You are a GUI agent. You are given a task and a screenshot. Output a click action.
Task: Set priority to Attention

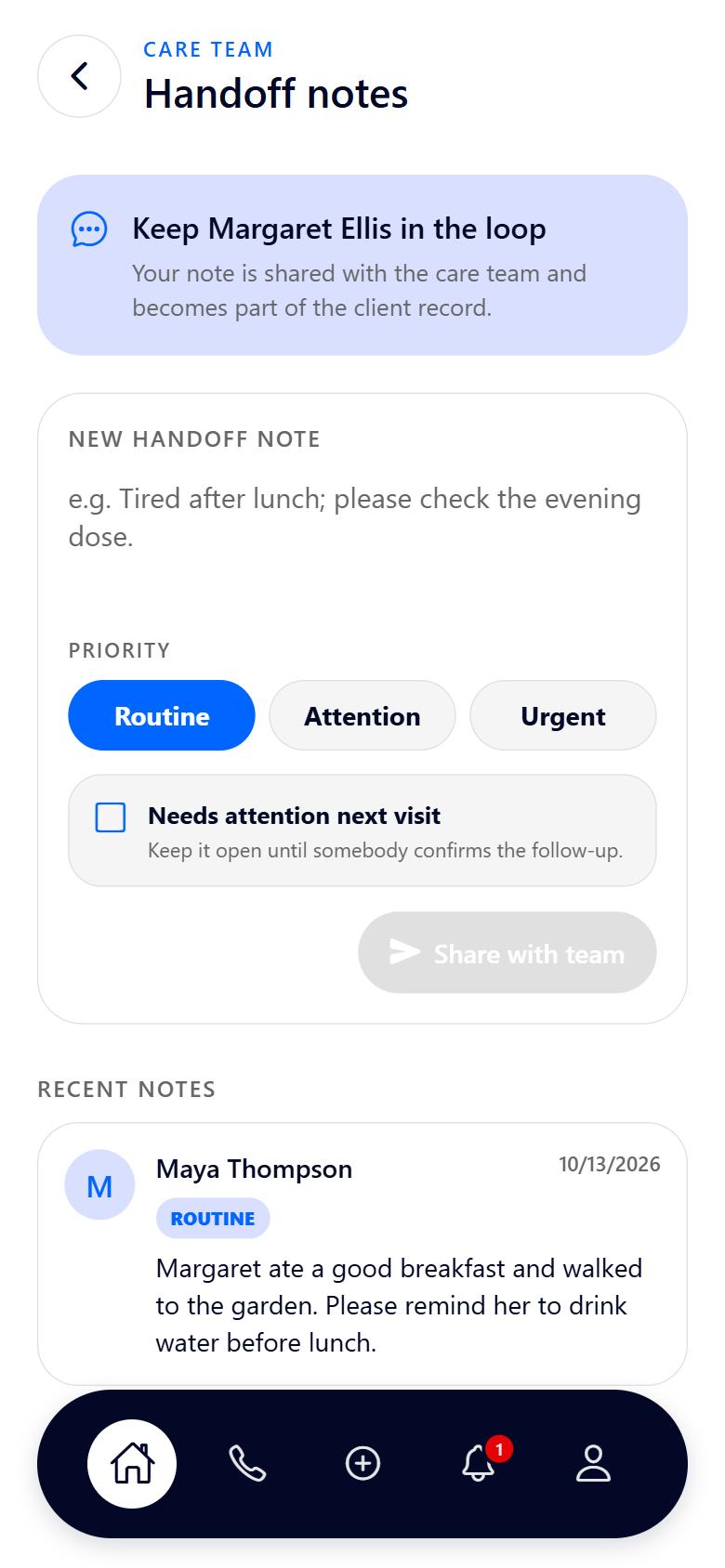(362, 715)
